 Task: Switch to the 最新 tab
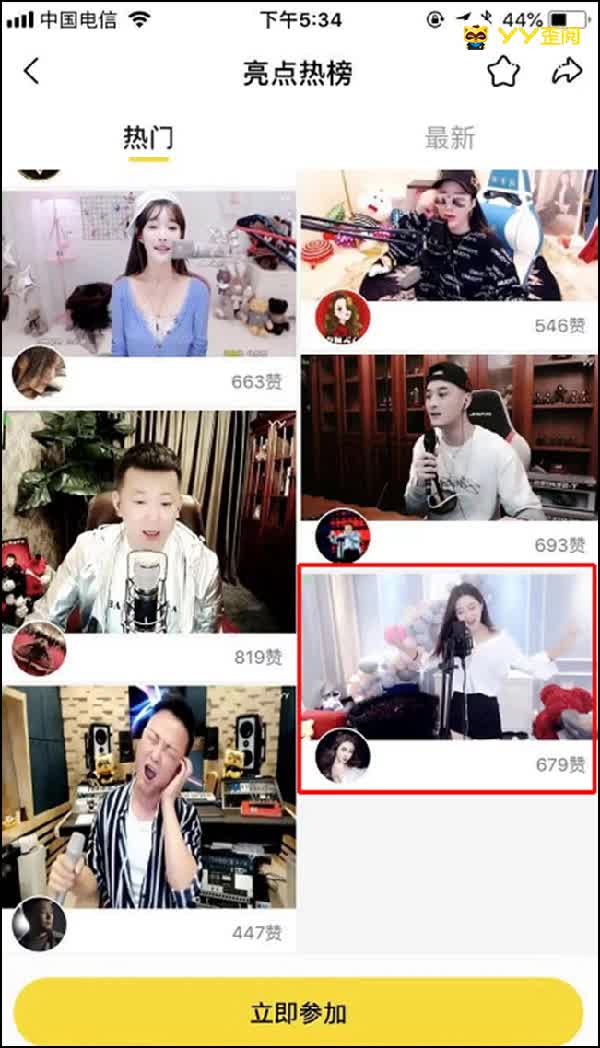coord(449,138)
